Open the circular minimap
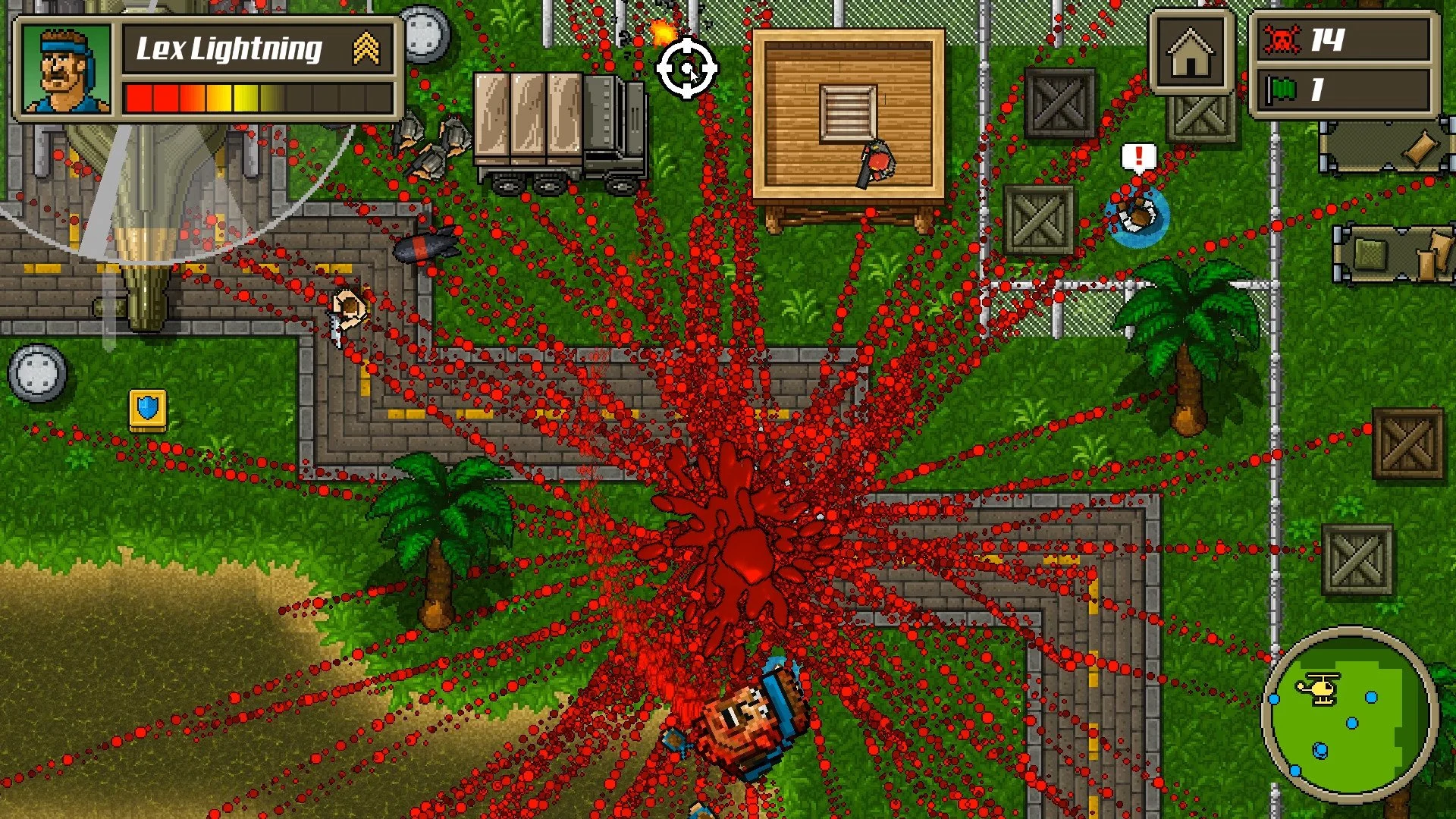Image resolution: width=1456 pixels, height=819 pixels. [x=1350, y=714]
